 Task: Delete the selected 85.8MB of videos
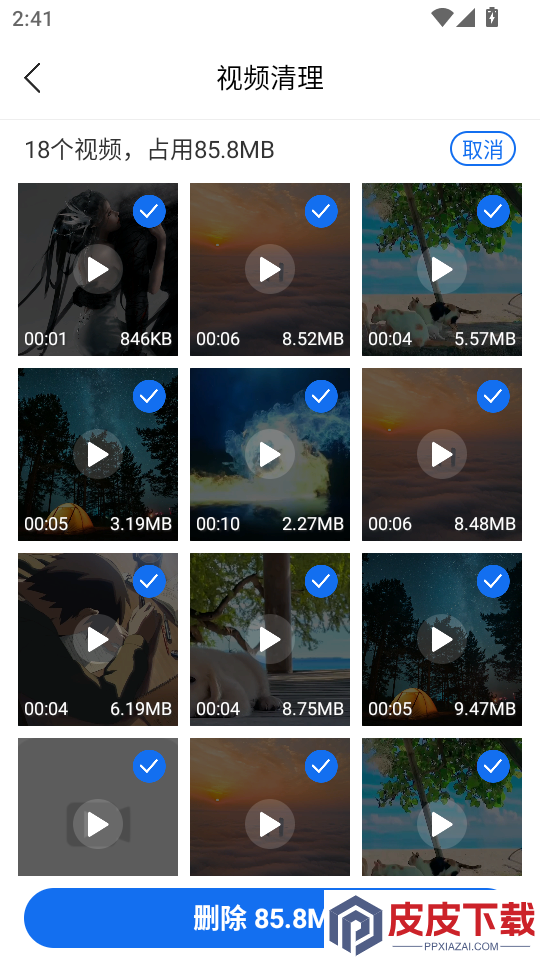pyautogui.click(x=263, y=918)
